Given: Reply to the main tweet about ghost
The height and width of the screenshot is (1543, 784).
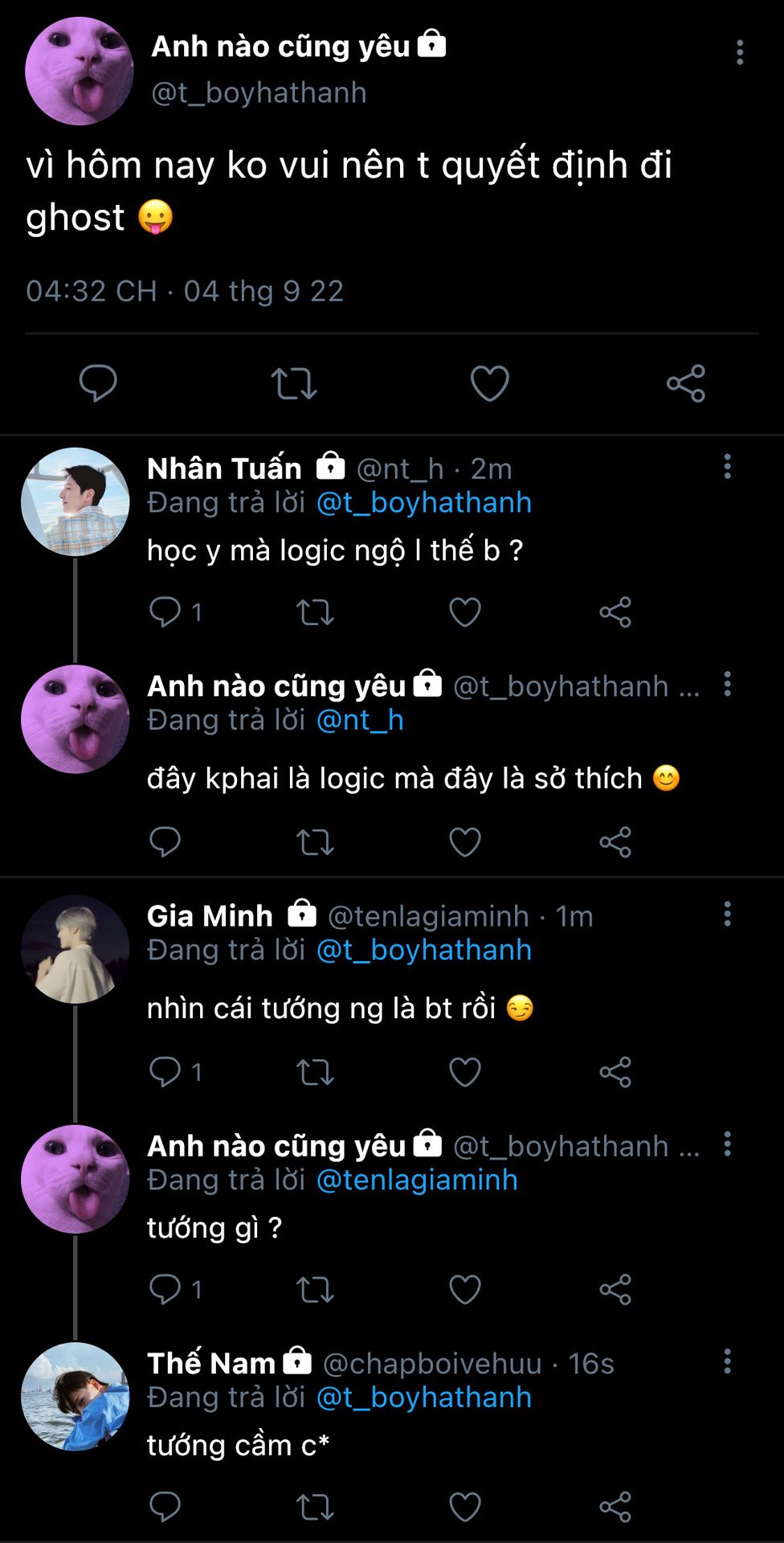Looking at the screenshot, I should pyautogui.click(x=98, y=383).
